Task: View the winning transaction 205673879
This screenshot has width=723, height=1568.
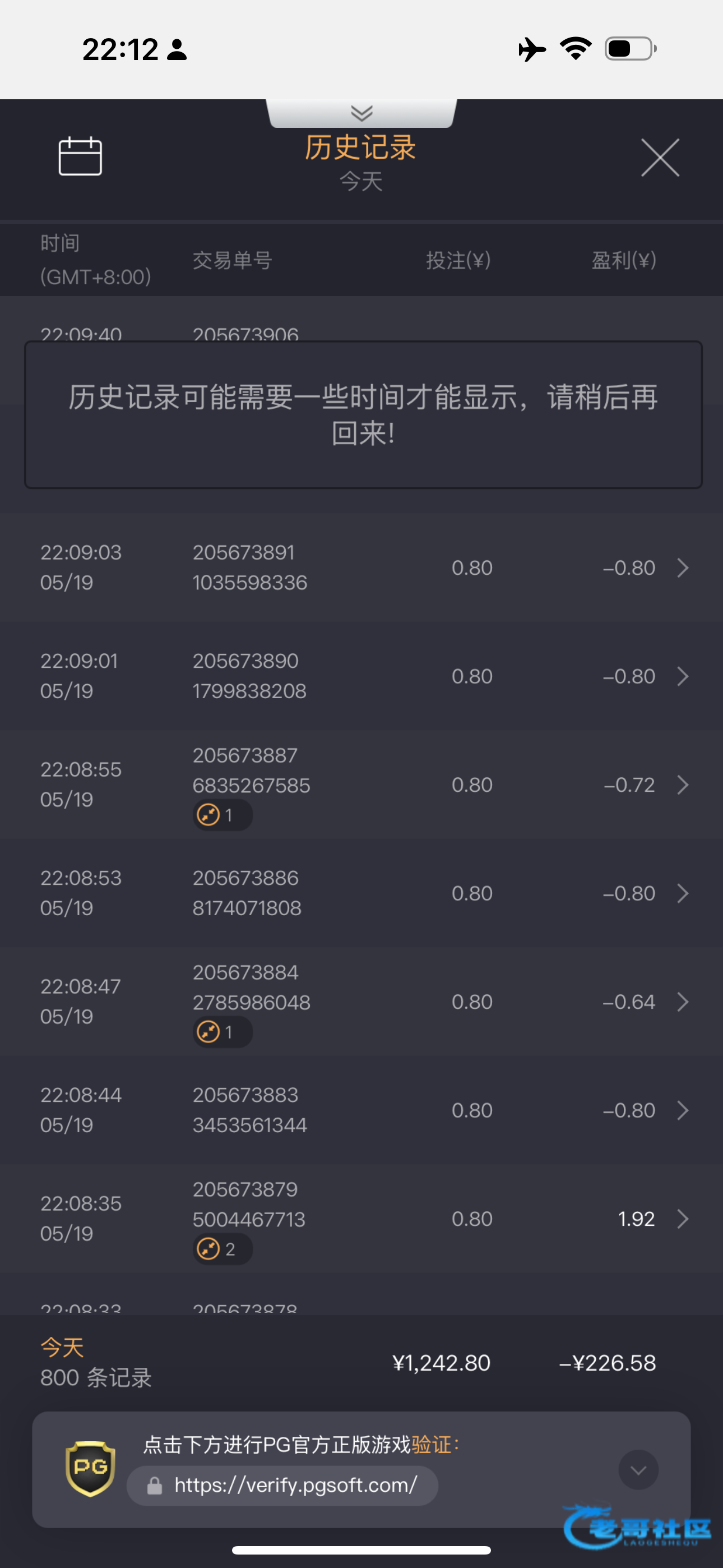Action: click(361, 1219)
